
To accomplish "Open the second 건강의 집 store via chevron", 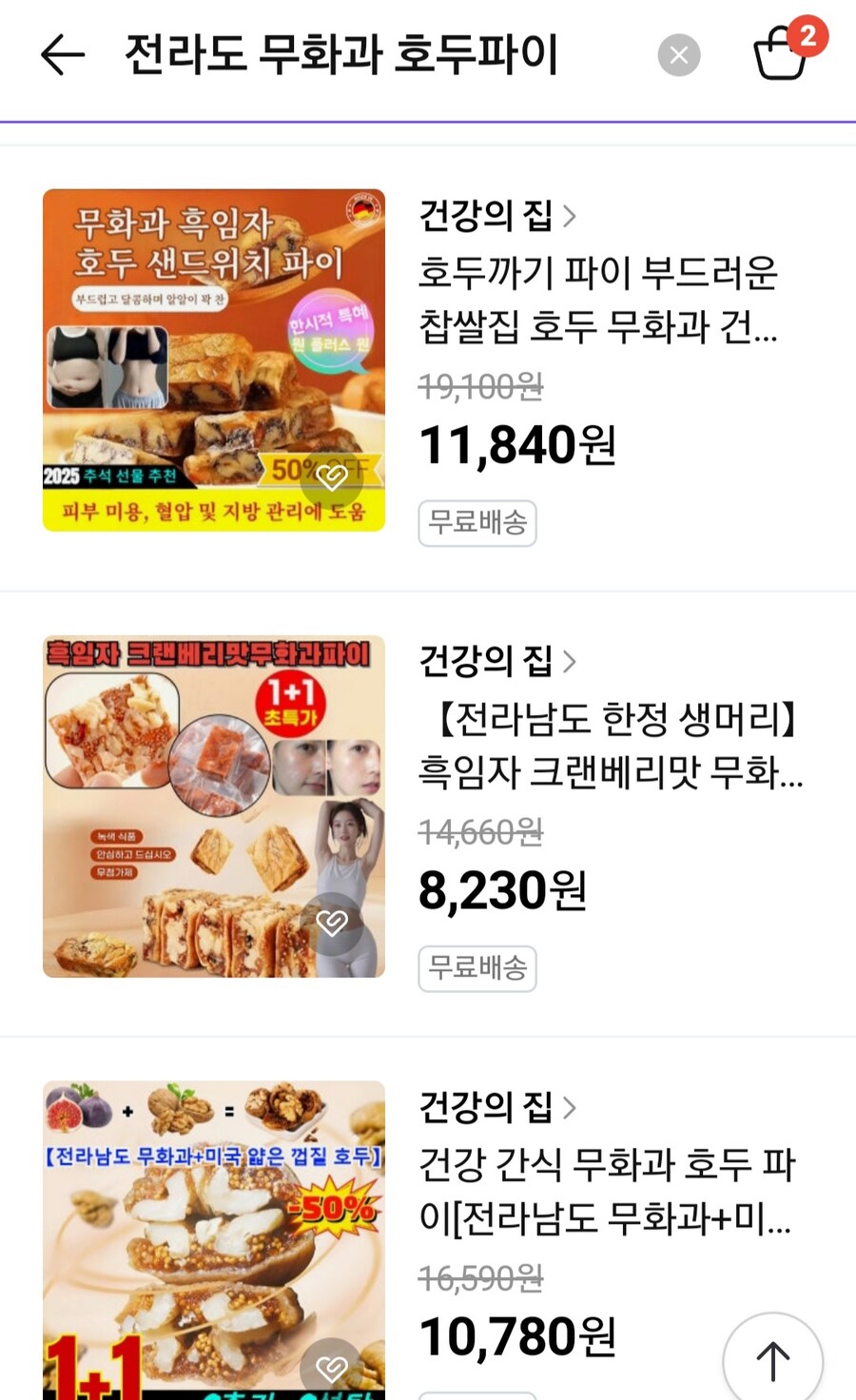I will 571,660.
